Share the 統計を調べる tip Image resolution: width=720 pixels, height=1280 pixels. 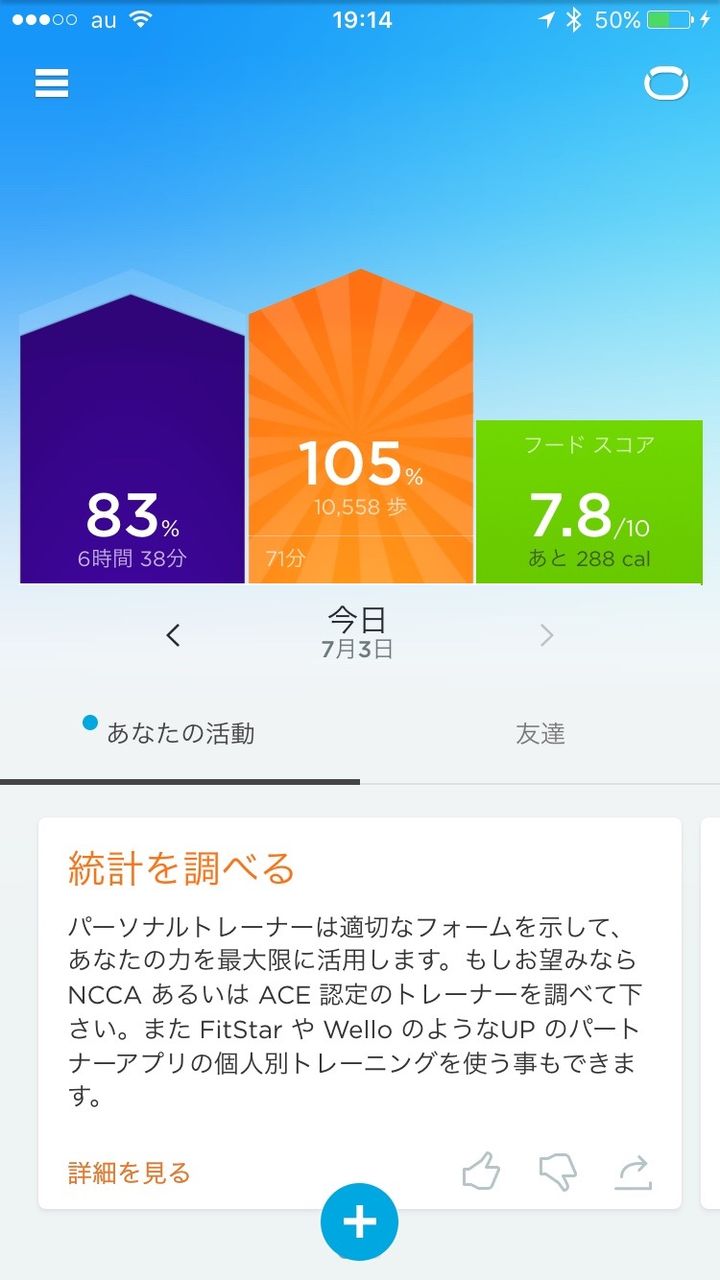pyautogui.click(x=632, y=1172)
